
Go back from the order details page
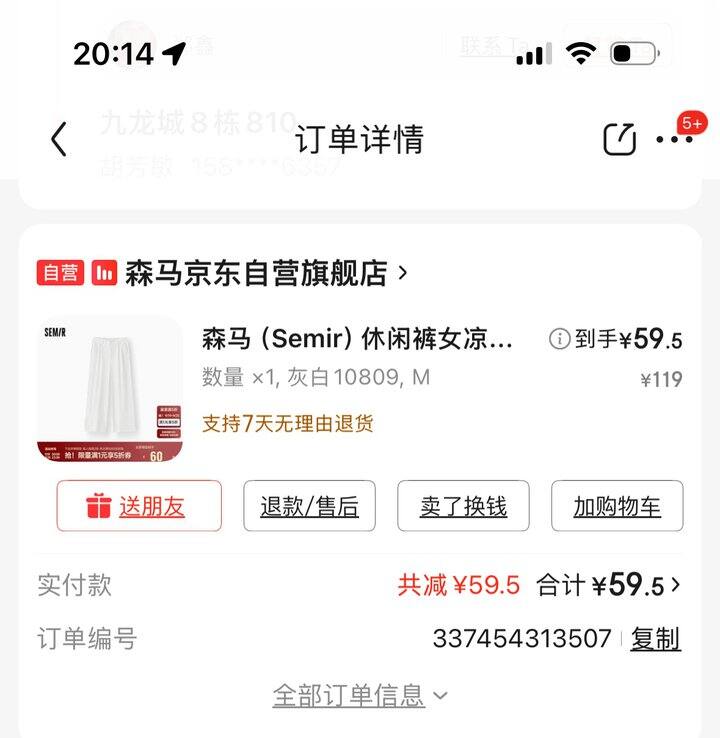pyautogui.click(x=59, y=139)
